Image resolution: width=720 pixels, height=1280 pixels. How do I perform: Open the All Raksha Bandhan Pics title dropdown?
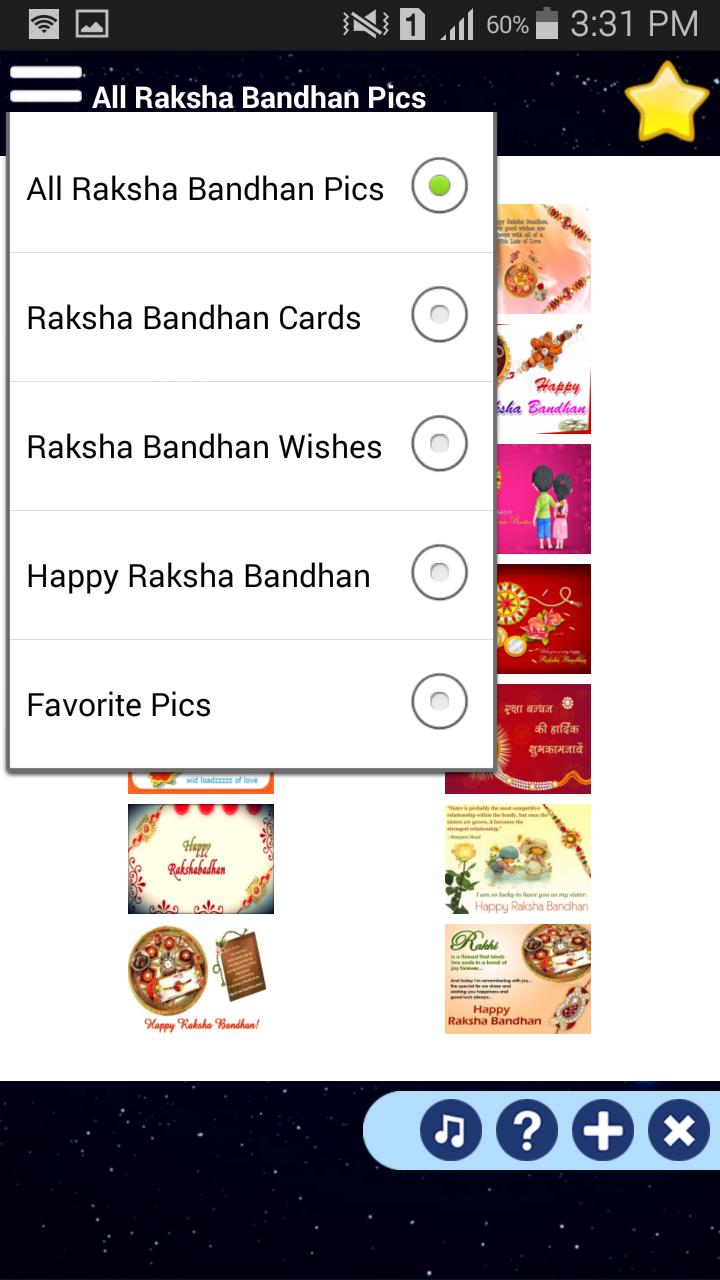(258, 98)
